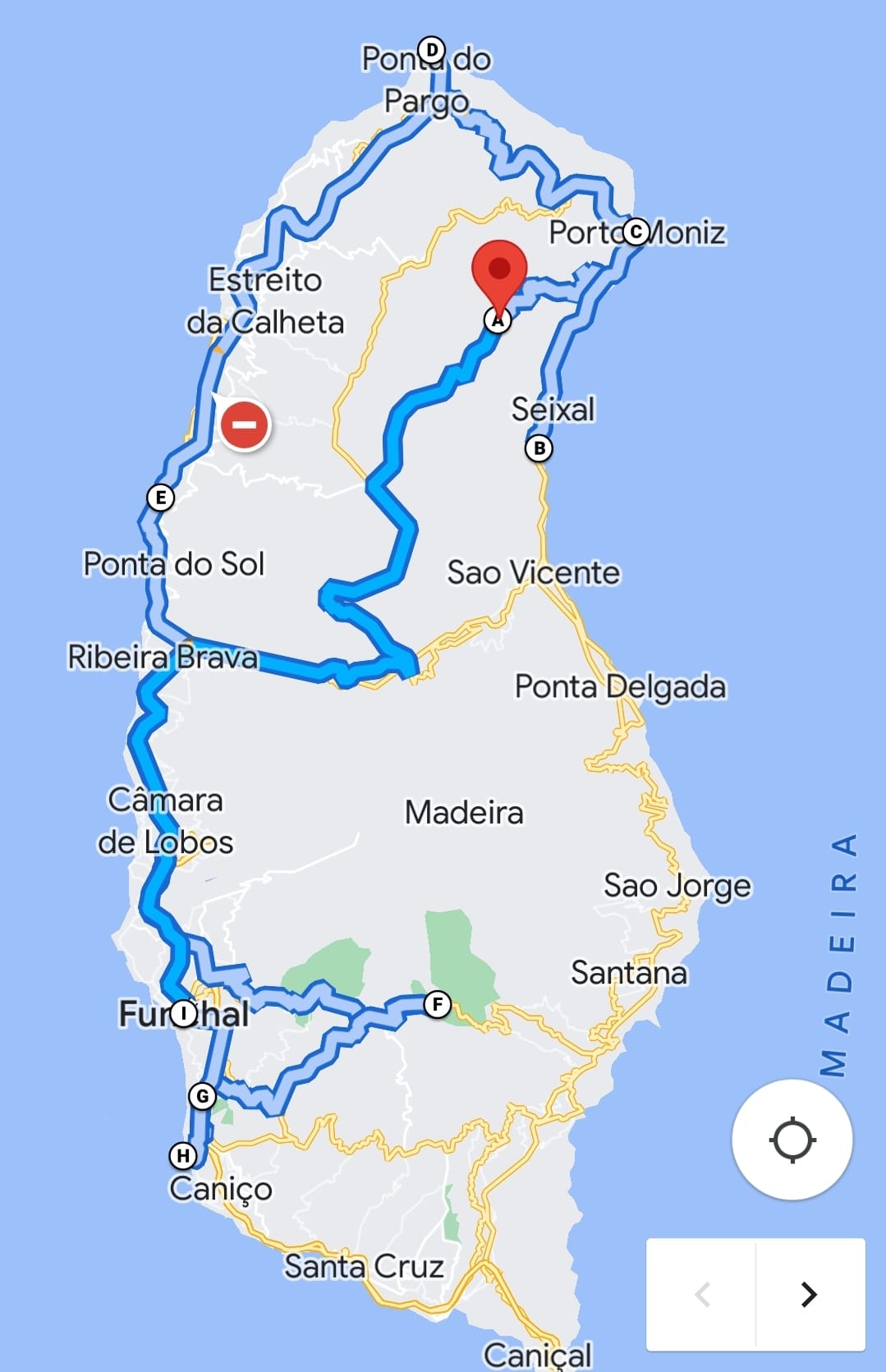Tap waypoint marker E above Ponta do Sol
Image resolution: width=886 pixels, height=1372 pixels.
point(160,498)
